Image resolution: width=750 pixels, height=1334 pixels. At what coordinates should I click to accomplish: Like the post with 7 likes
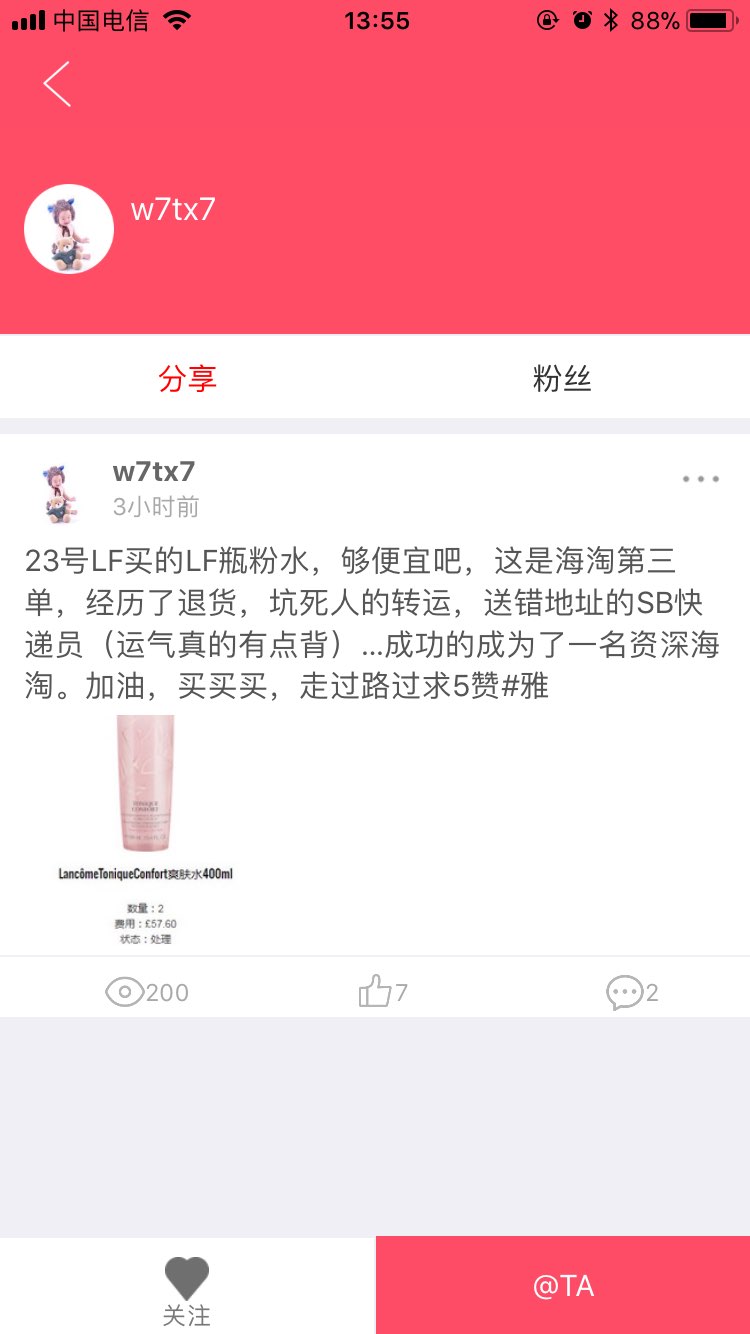(x=383, y=992)
